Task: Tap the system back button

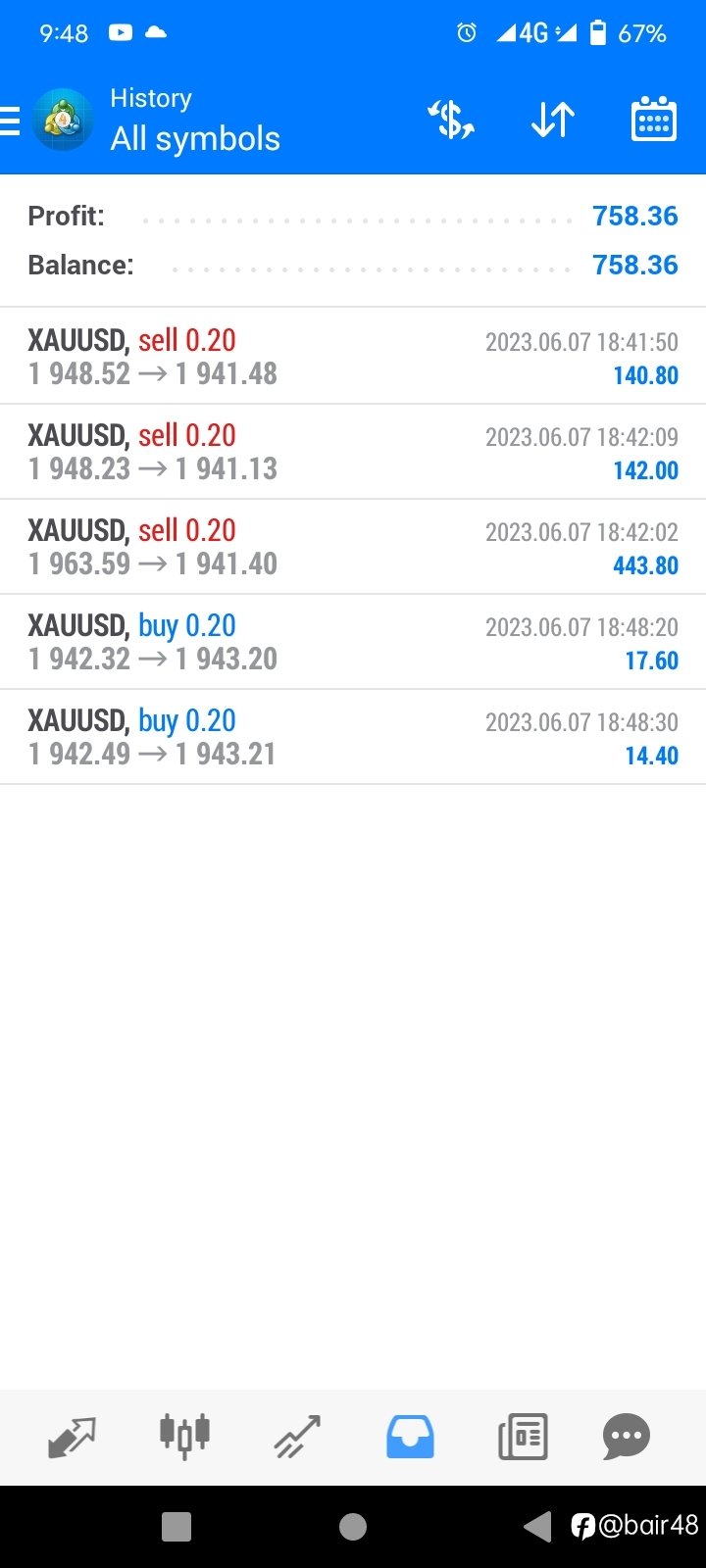Action: (537, 1526)
